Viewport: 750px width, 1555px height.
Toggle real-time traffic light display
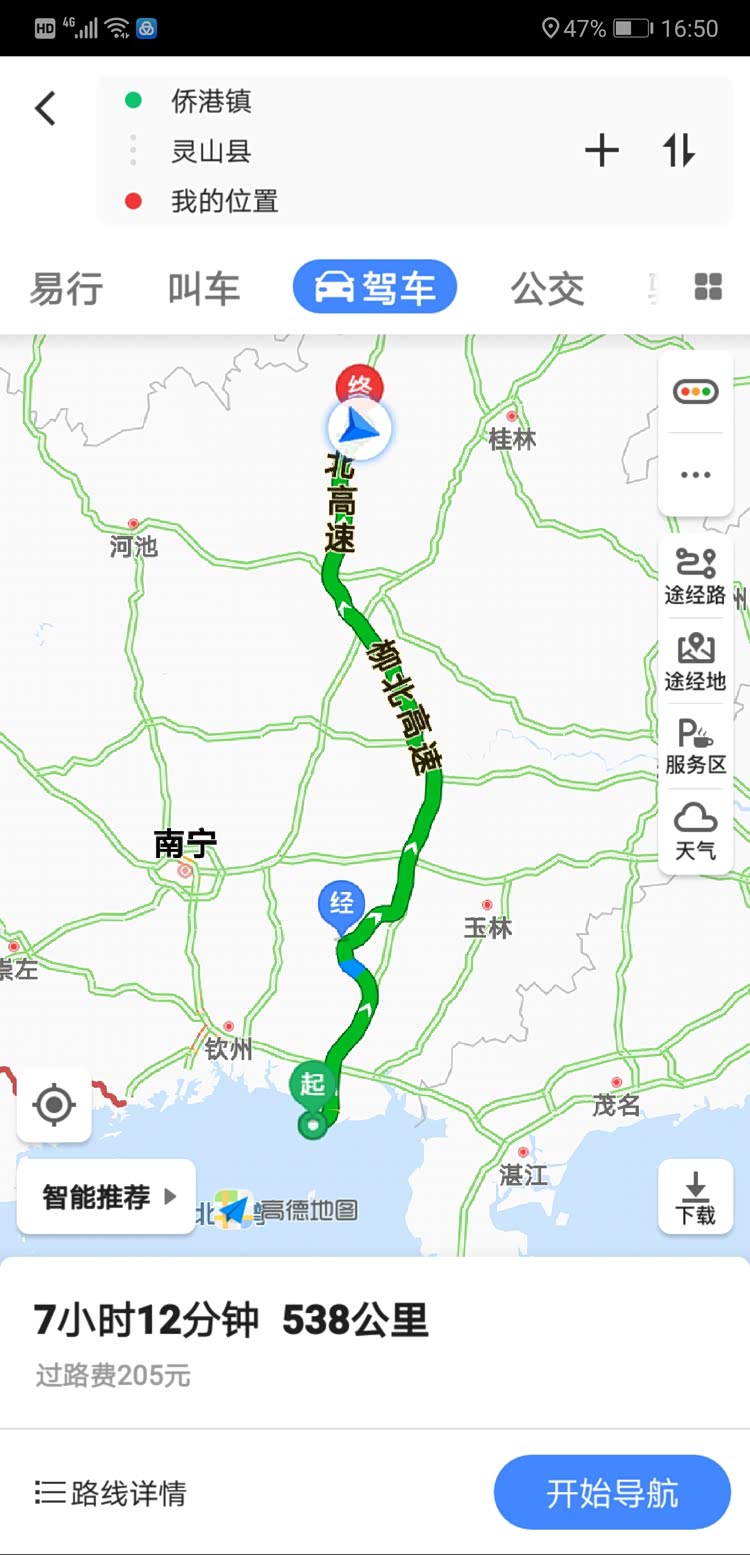tap(695, 390)
